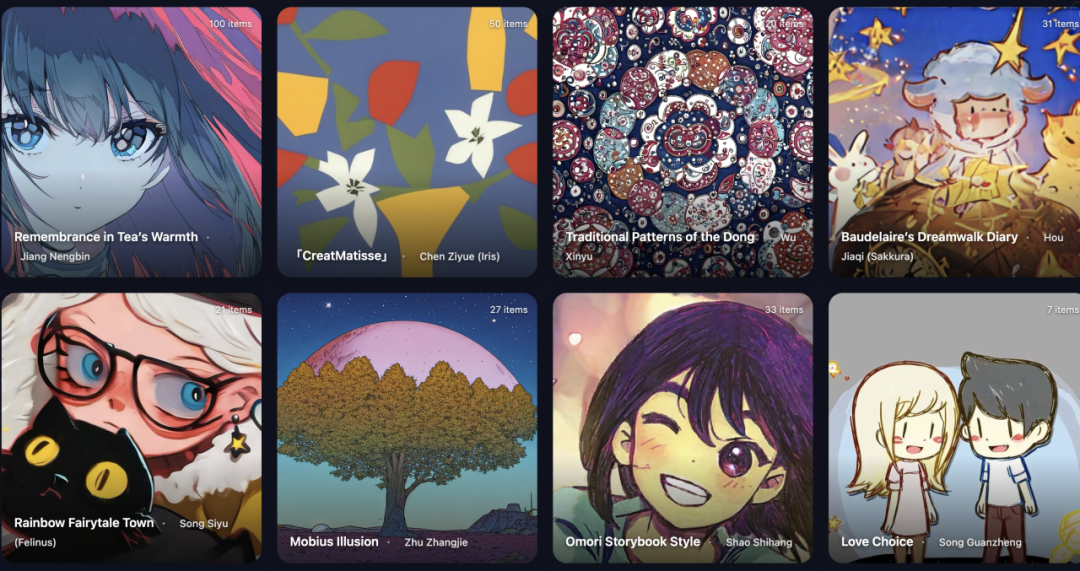Open the Remembrance in Tea's Warmth collection
Viewport: 1080px width, 571px height.
click(130, 142)
